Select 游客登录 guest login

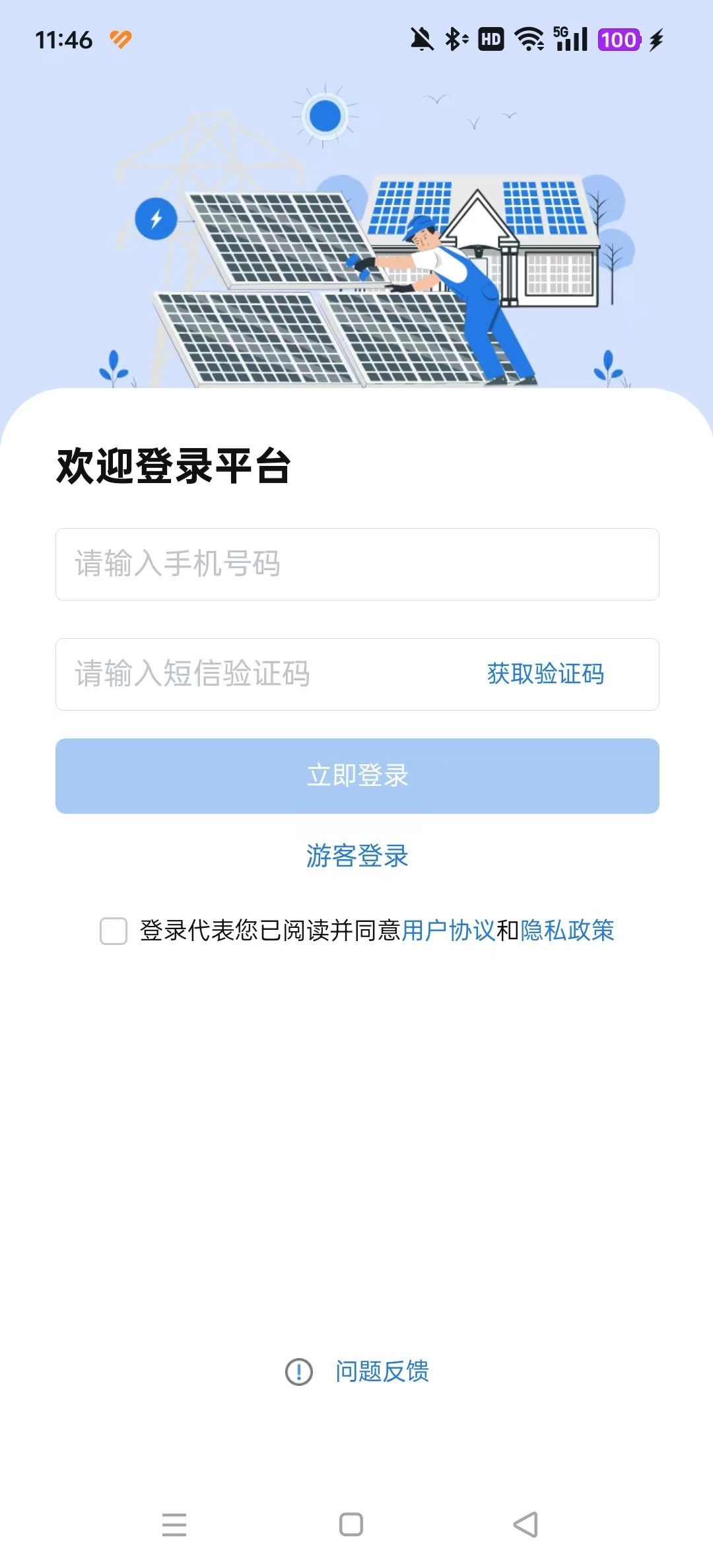tap(356, 856)
